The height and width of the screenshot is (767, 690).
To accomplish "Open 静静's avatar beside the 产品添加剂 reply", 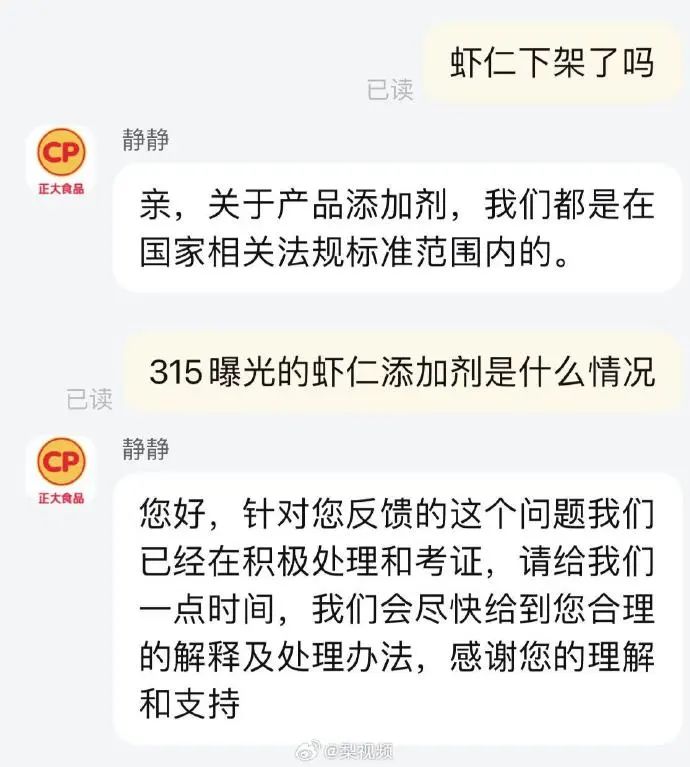I will [61, 161].
